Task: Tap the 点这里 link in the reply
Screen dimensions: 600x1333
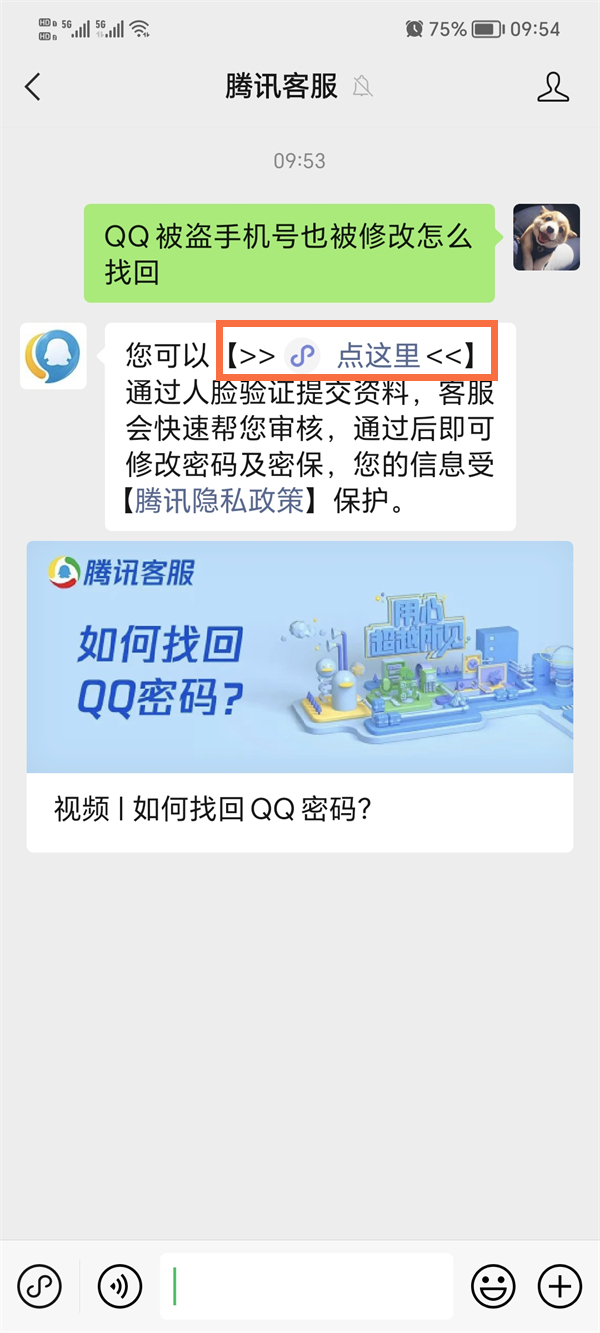Action: click(378, 354)
